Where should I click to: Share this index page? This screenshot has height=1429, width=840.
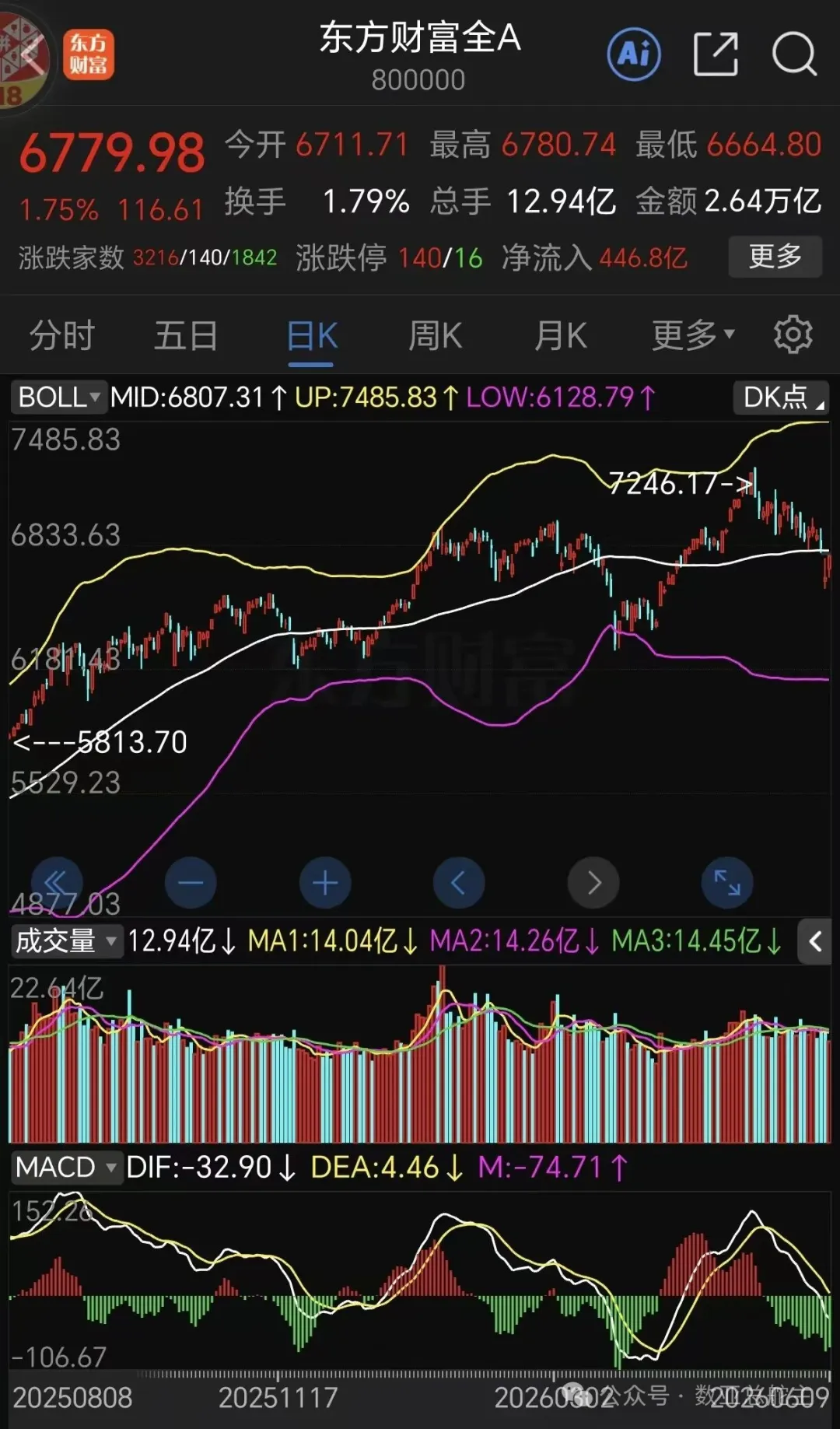coord(716,54)
